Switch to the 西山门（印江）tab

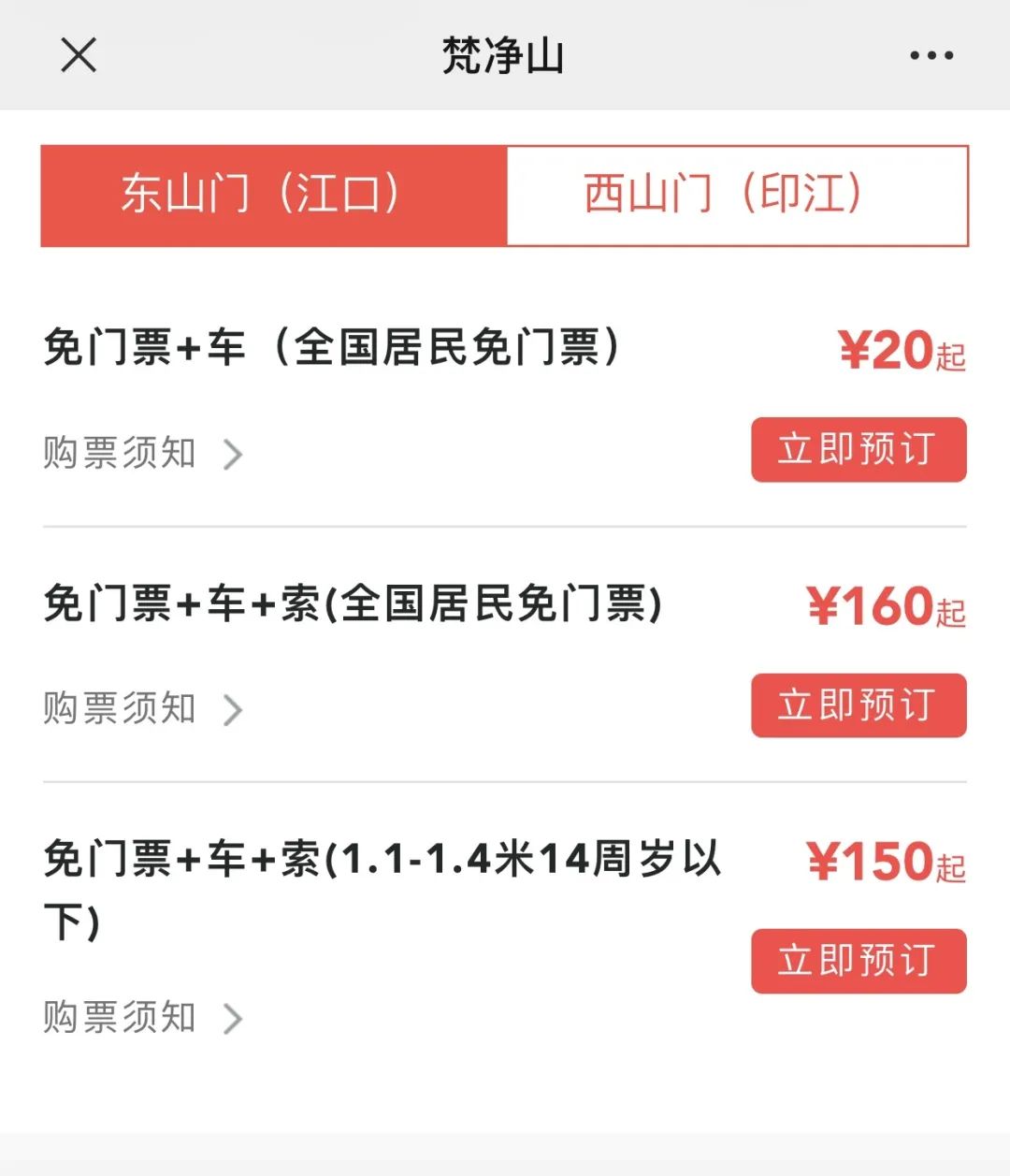pyautogui.click(x=735, y=195)
